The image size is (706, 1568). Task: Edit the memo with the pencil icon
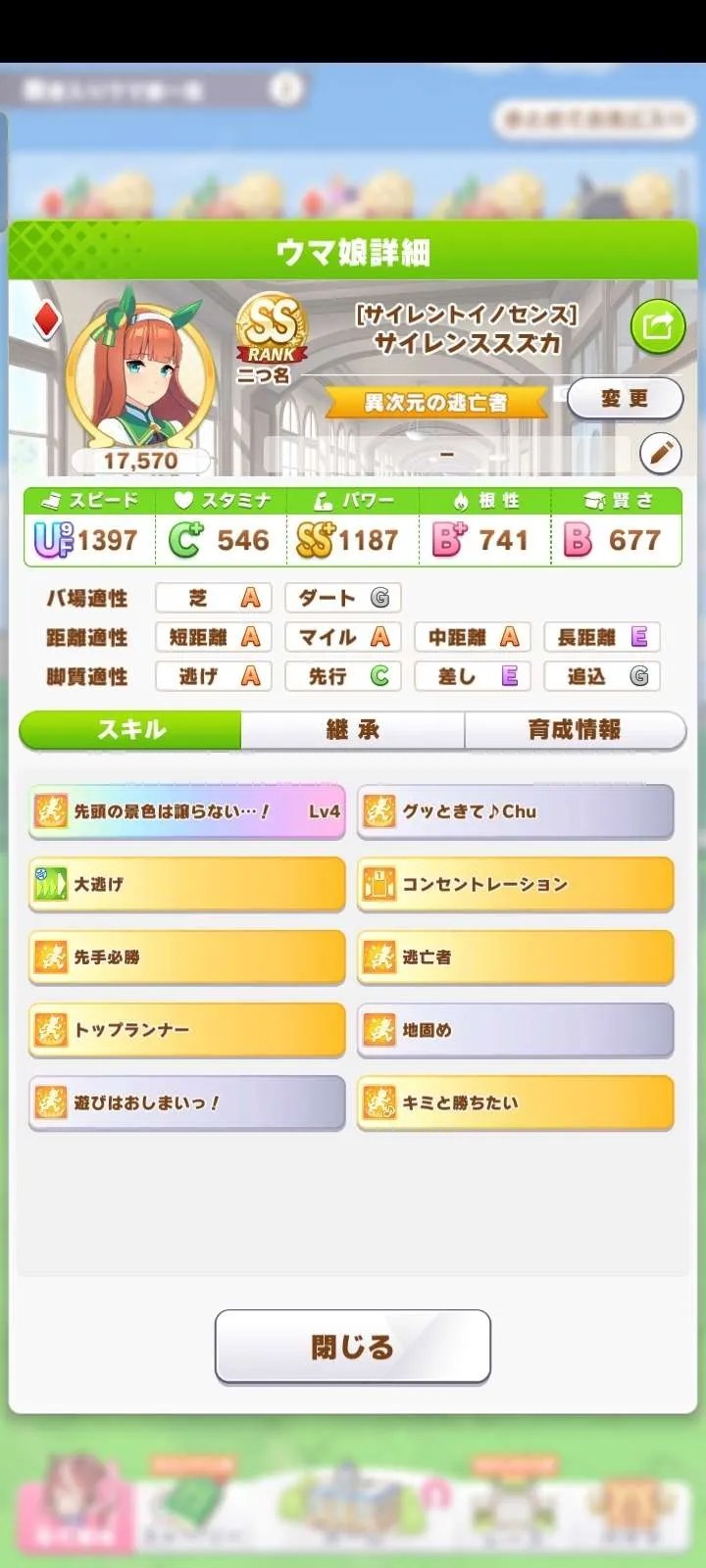click(660, 453)
